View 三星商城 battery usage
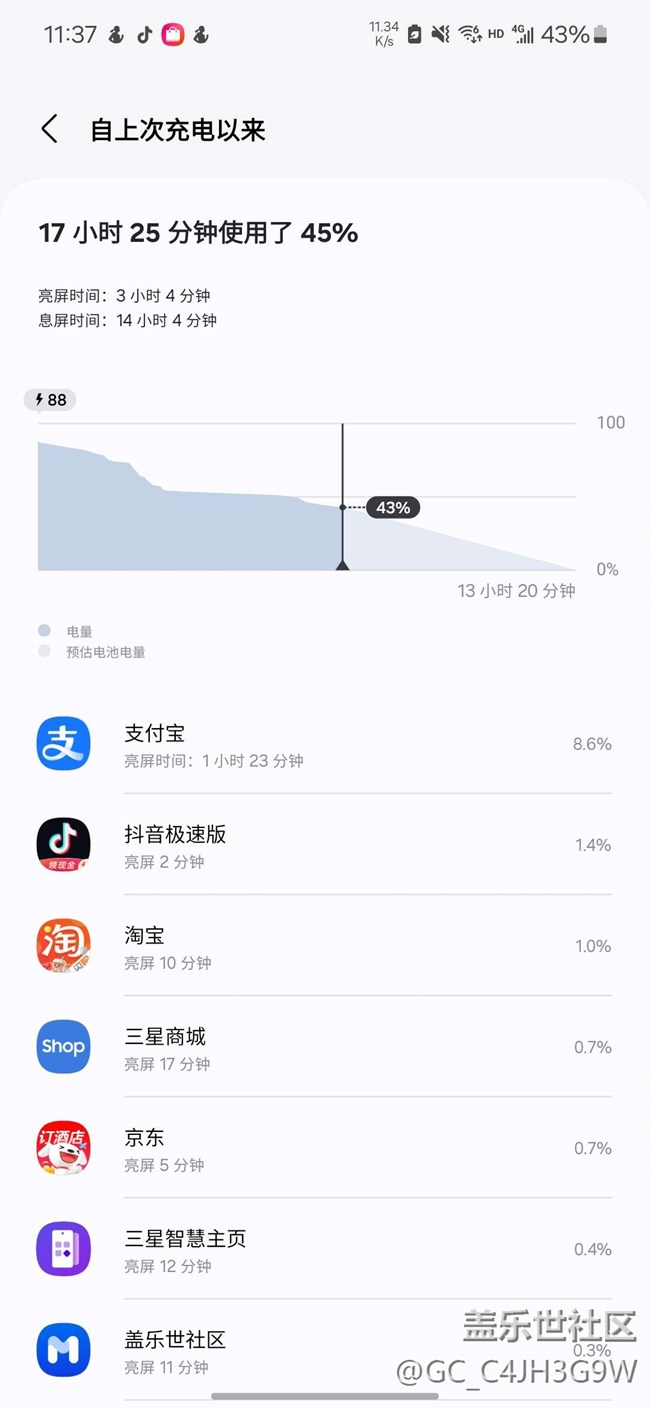 click(324, 1047)
